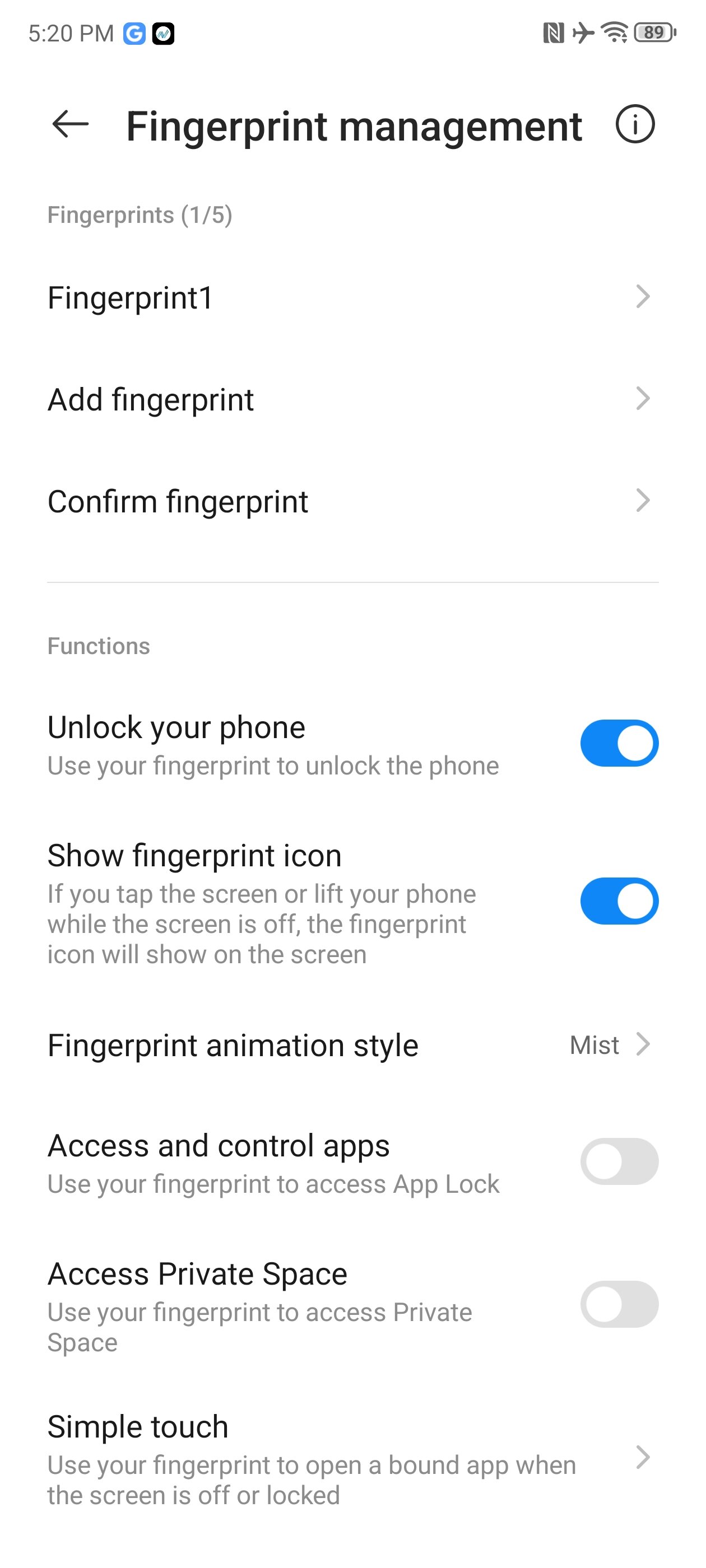Turn on Access Private Space

(x=619, y=1304)
